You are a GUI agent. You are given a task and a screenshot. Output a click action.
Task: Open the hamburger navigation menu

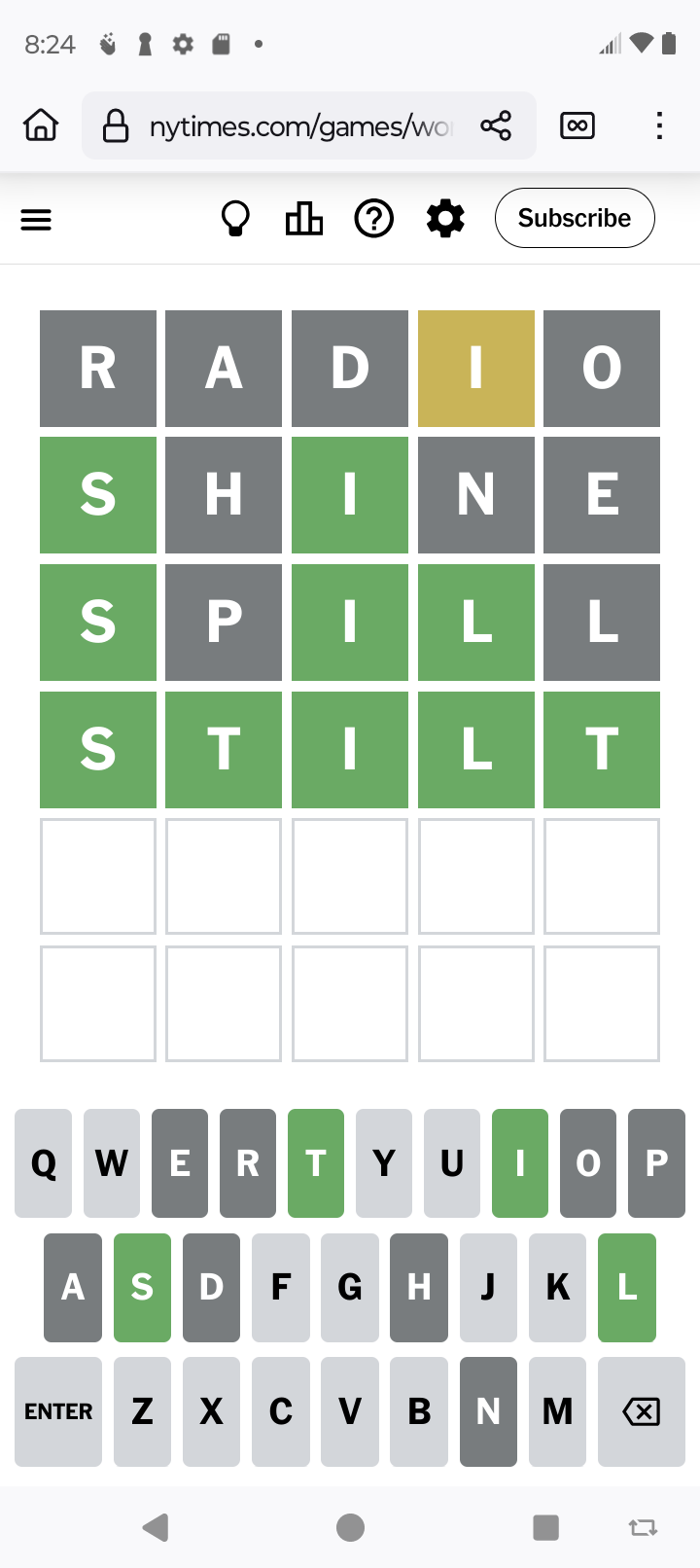click(x=36, y=220)
